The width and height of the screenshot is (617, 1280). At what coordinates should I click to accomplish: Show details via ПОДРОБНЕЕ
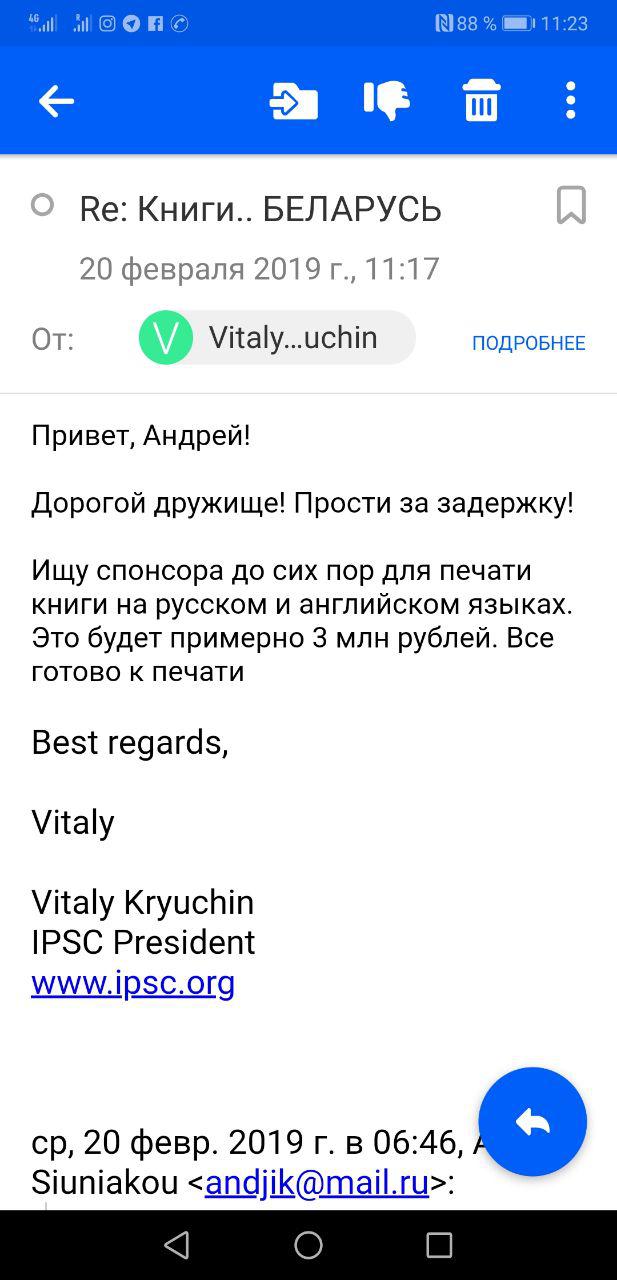(528, 343)
